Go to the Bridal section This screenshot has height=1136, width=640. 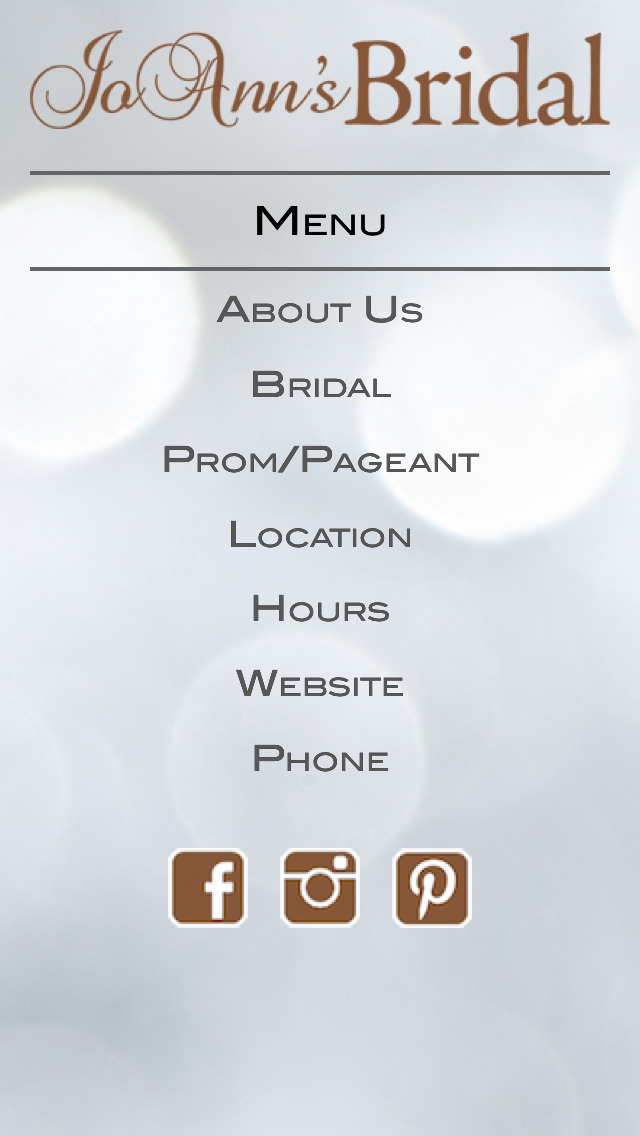pos(320,384)
